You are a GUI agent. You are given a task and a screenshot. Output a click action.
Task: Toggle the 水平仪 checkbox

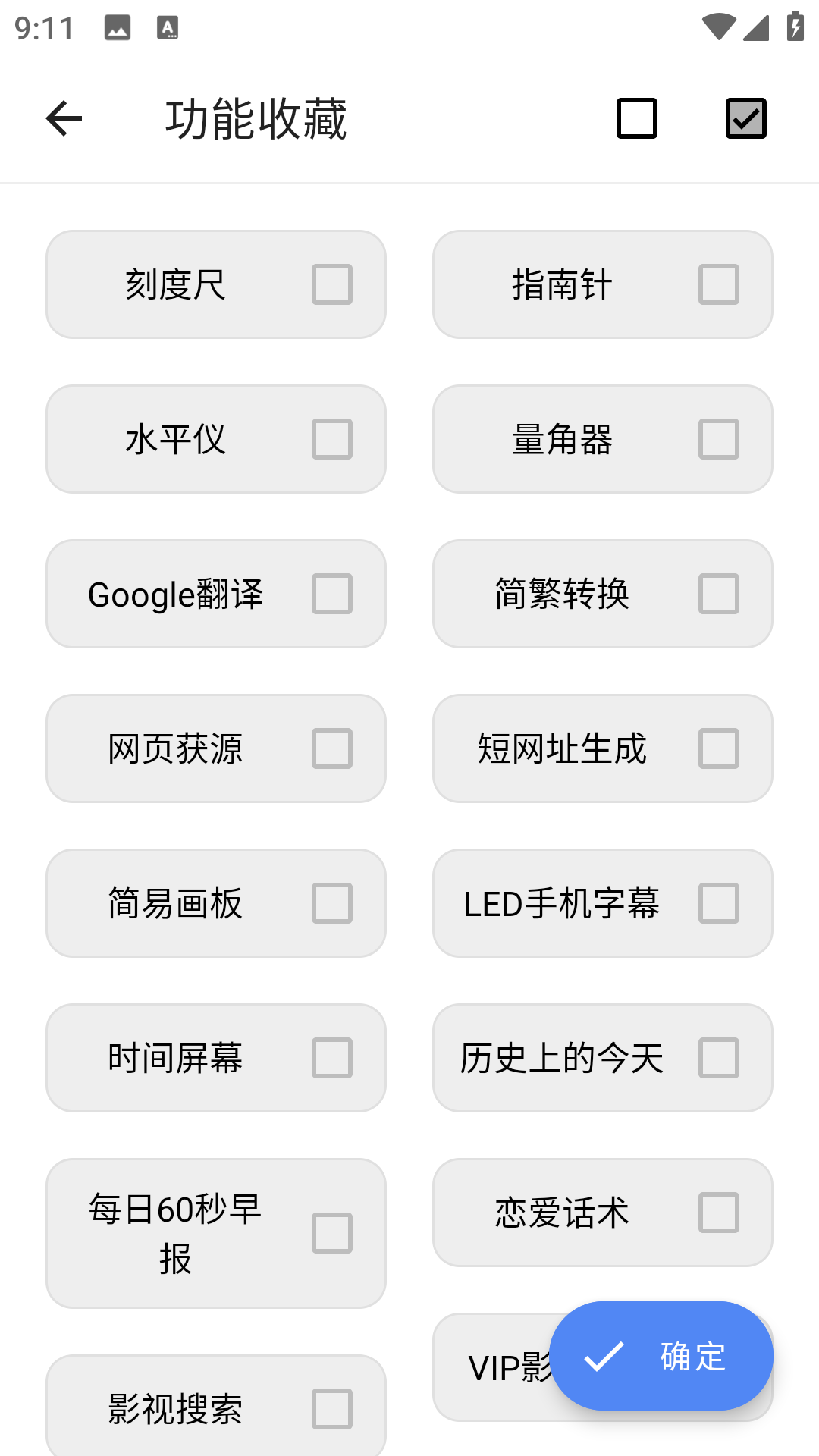pos(332,438)
